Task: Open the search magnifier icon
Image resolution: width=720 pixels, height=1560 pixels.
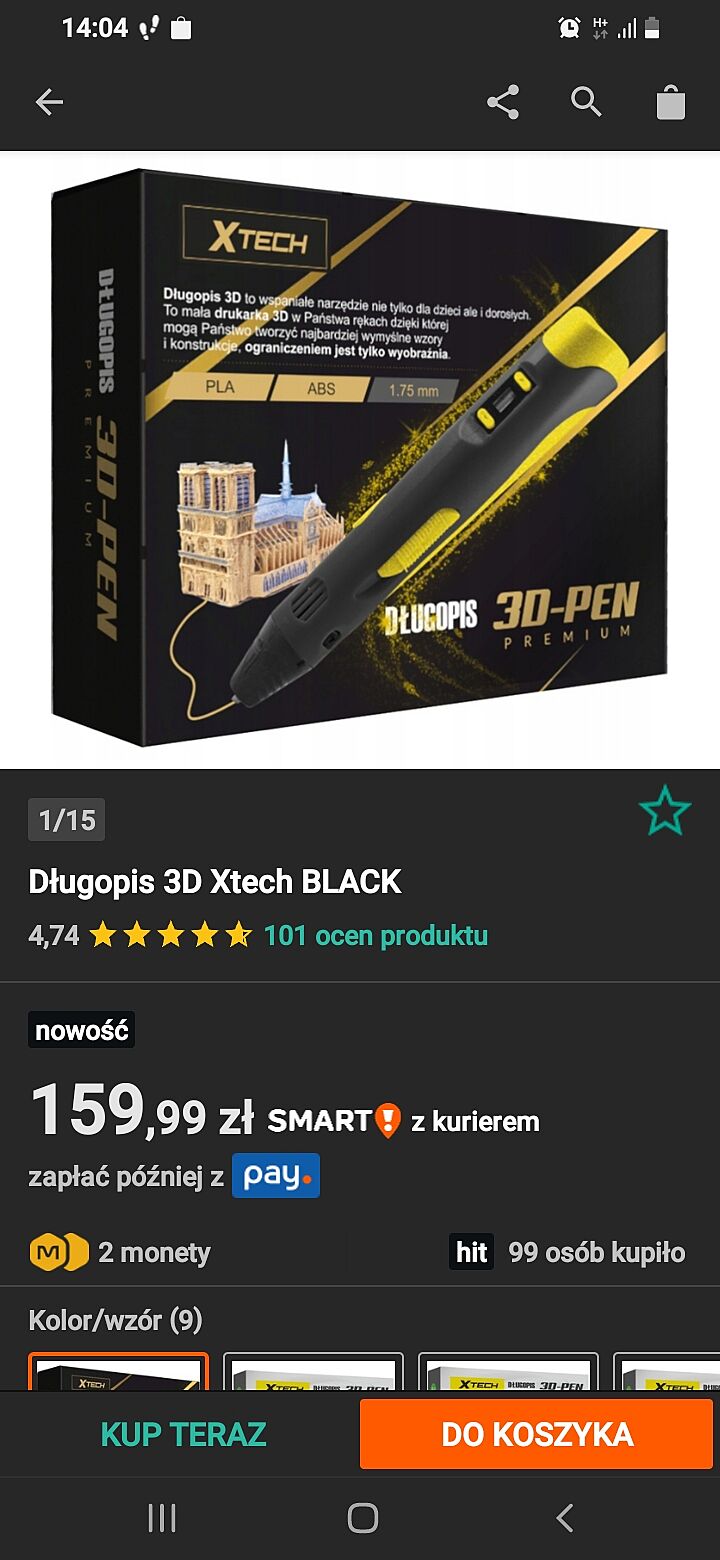Action: [586, 102]
